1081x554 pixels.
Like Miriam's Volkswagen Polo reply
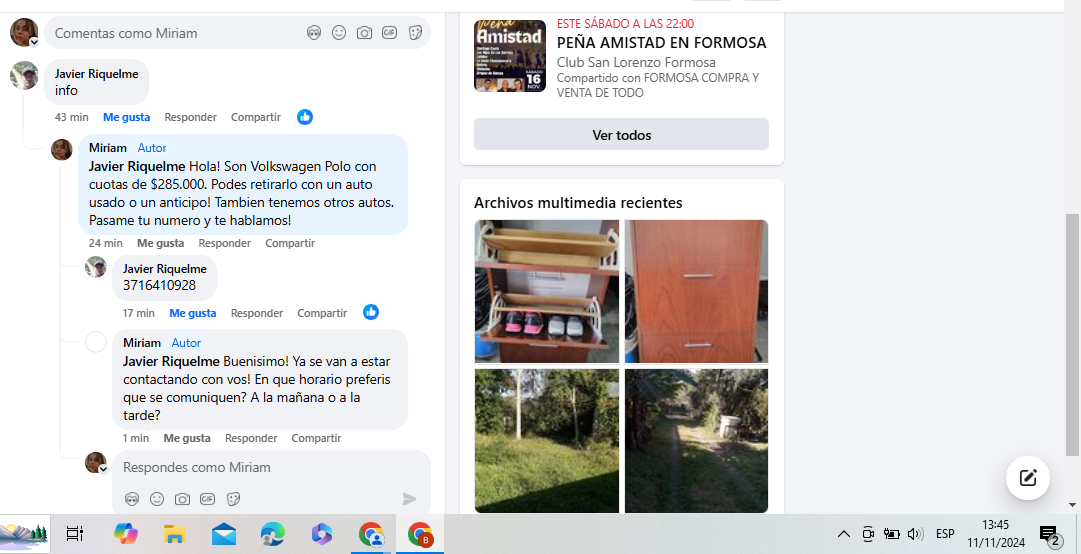tap(160, 243)
